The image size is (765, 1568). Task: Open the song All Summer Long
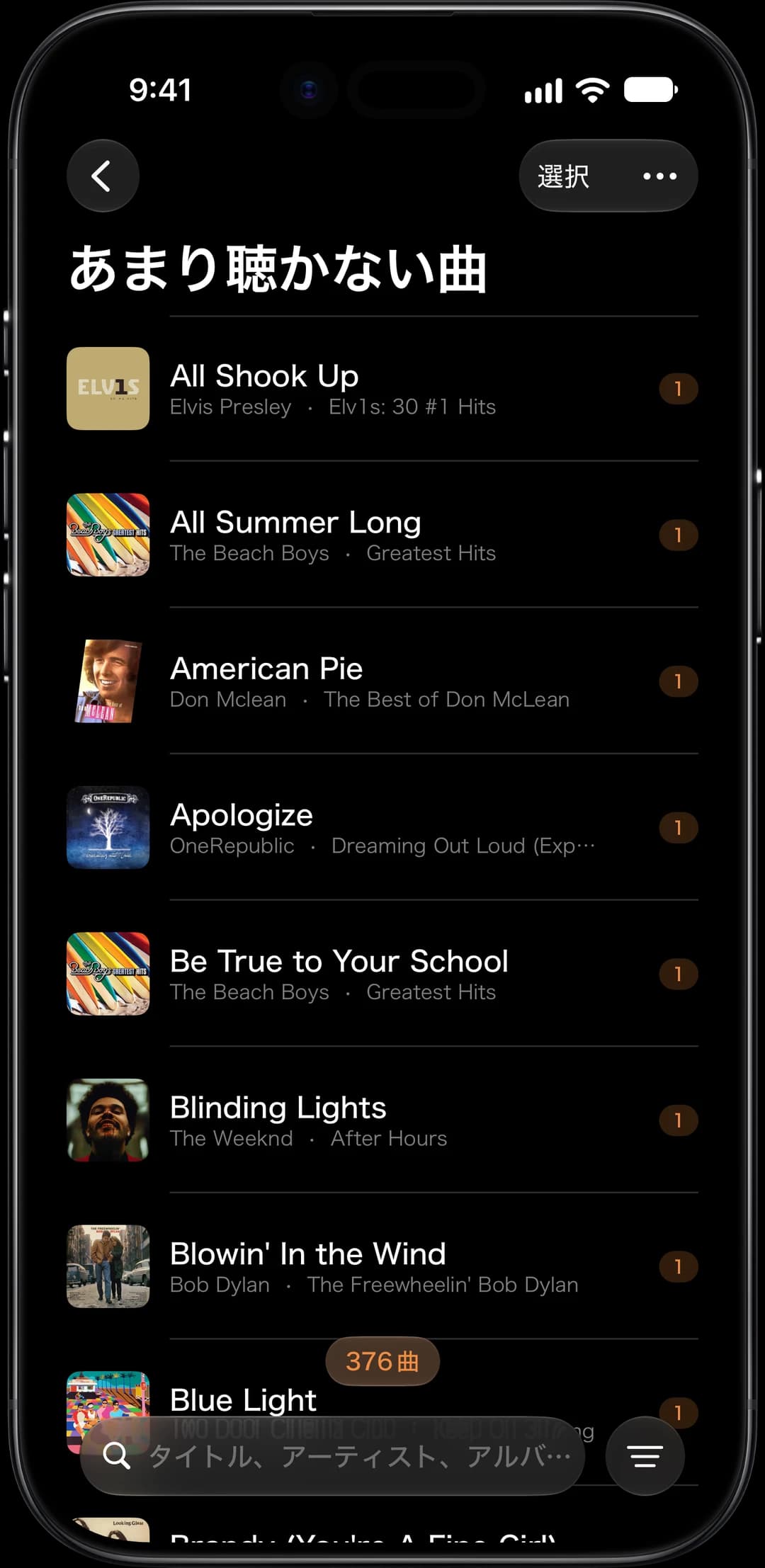(x=382, y=535)
